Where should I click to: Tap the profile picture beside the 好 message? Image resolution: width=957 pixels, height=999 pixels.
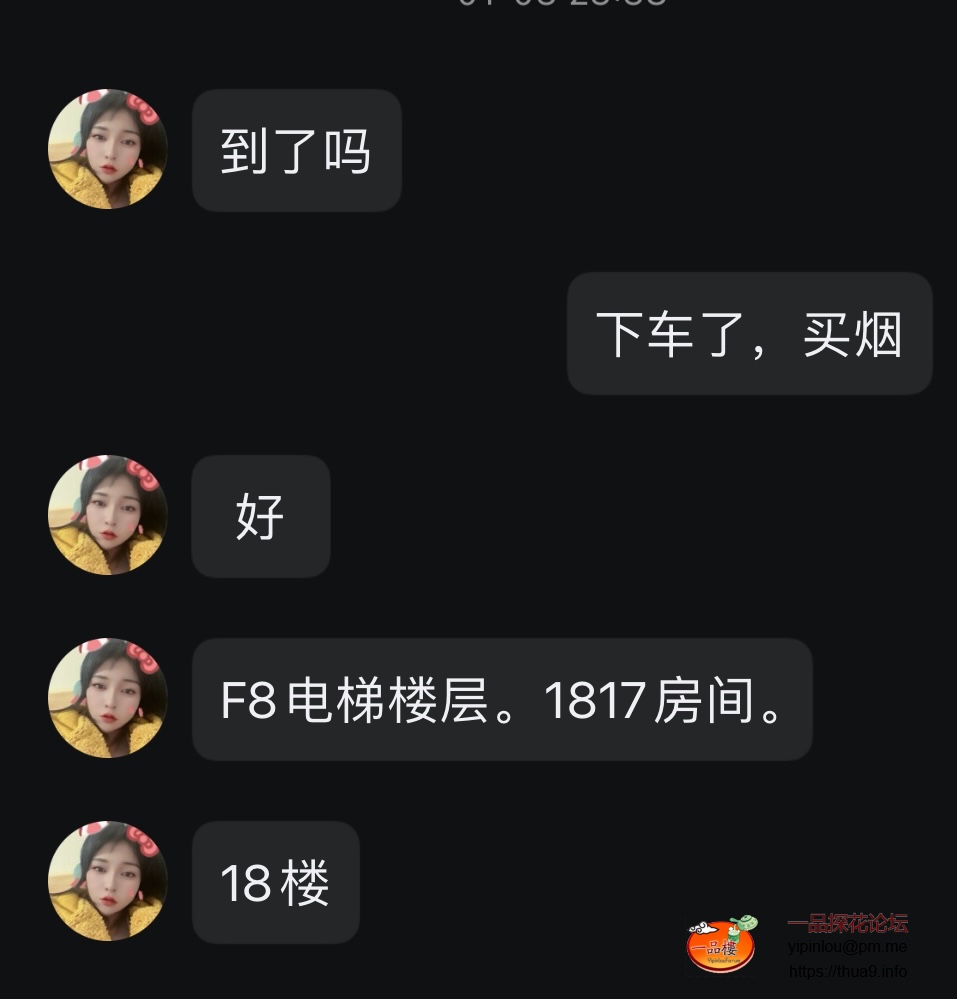(107, 515)
